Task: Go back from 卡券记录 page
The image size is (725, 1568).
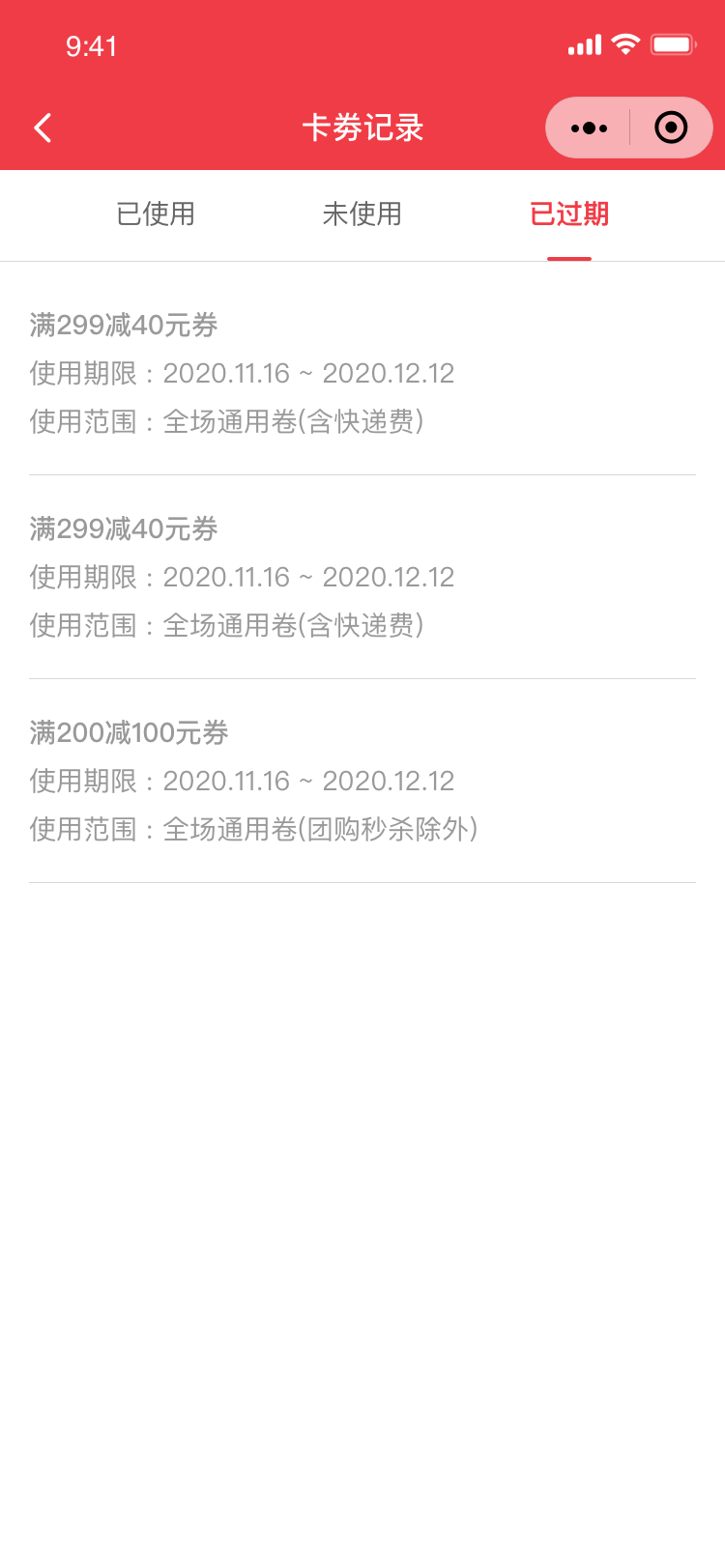Action: point(43,128)
